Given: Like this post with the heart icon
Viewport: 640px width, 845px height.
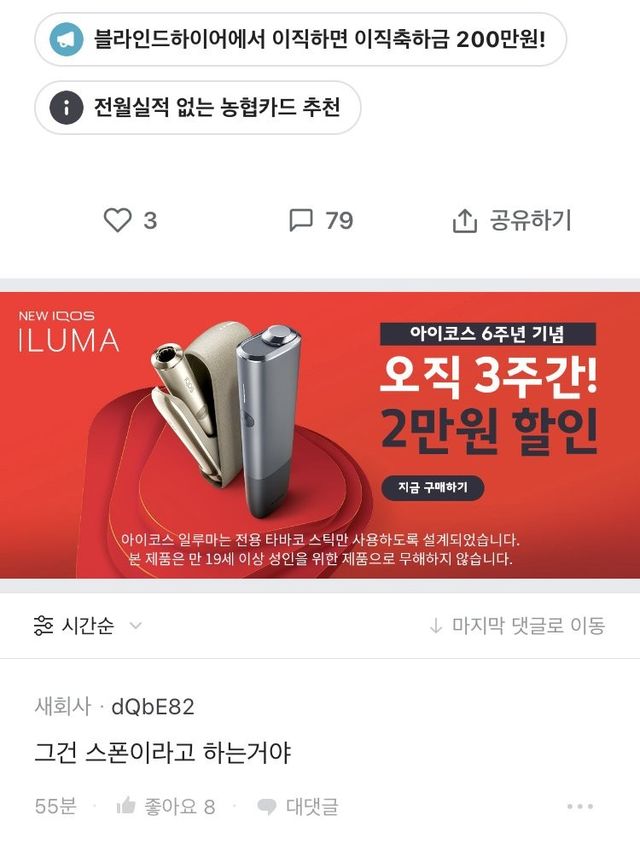Looking at the screenshot, I should pos(118,220).
